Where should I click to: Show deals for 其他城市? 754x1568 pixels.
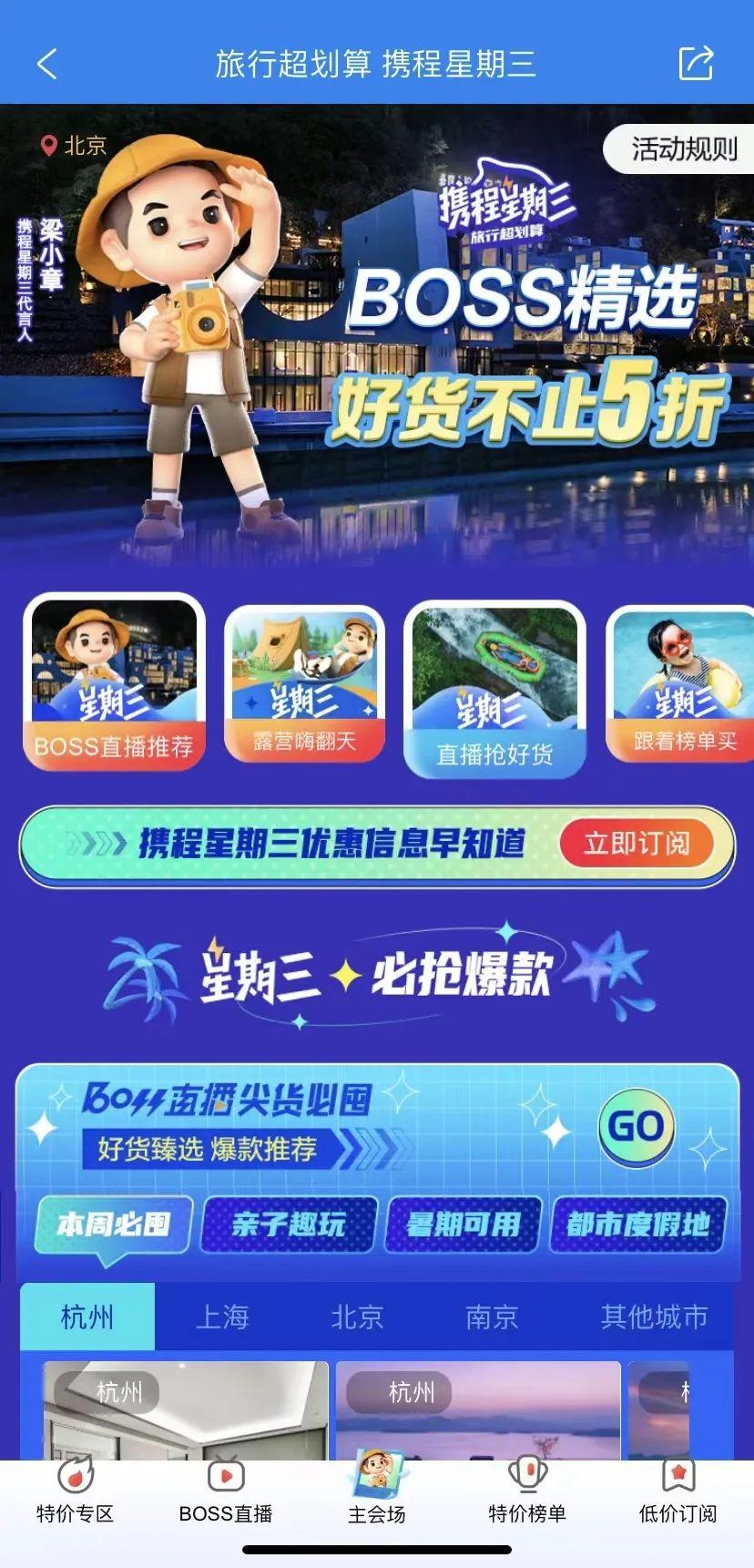pos(654,1317)
